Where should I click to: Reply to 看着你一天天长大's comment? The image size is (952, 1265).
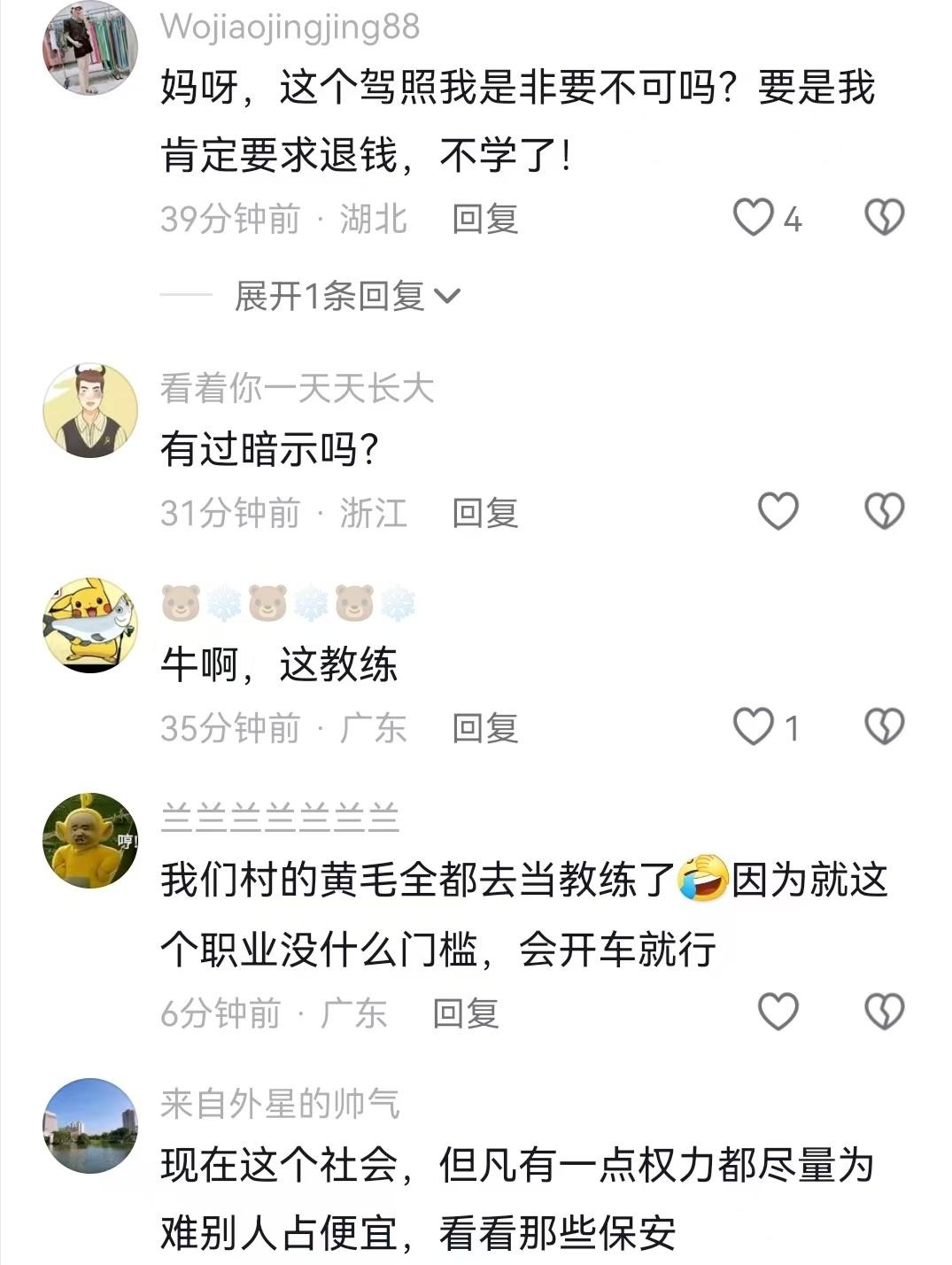(x=484, y=513)
